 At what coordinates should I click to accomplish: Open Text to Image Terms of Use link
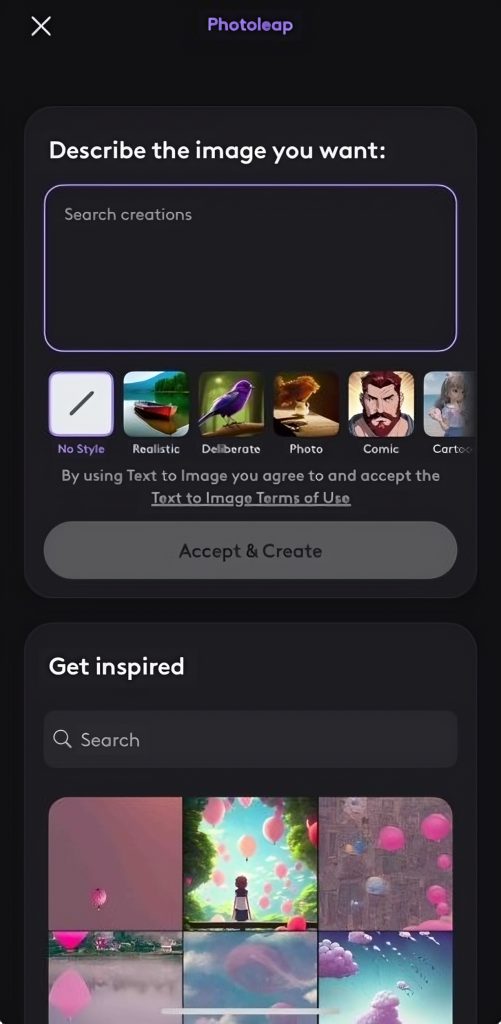tap(251, 498)
